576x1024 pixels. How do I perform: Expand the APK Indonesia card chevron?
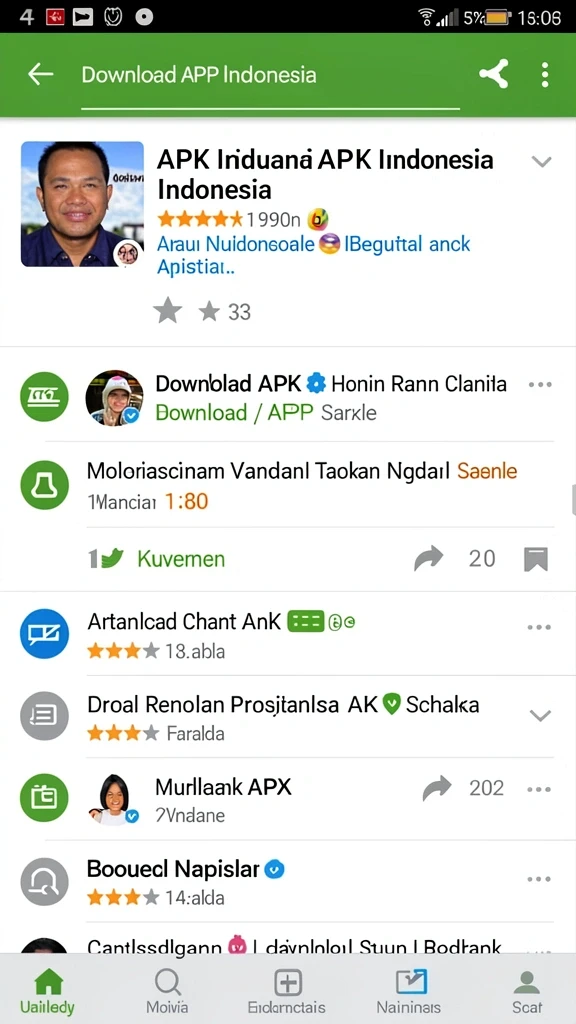[541, 161]
